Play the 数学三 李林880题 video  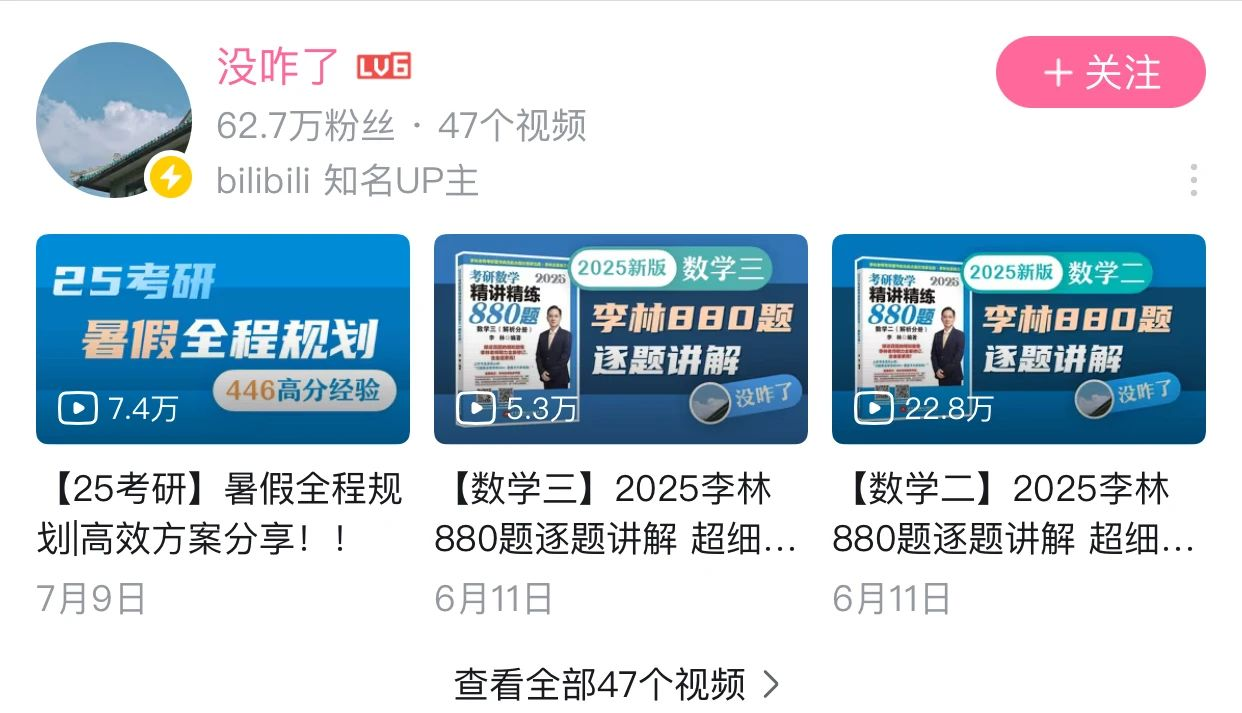tap(620, 338)
